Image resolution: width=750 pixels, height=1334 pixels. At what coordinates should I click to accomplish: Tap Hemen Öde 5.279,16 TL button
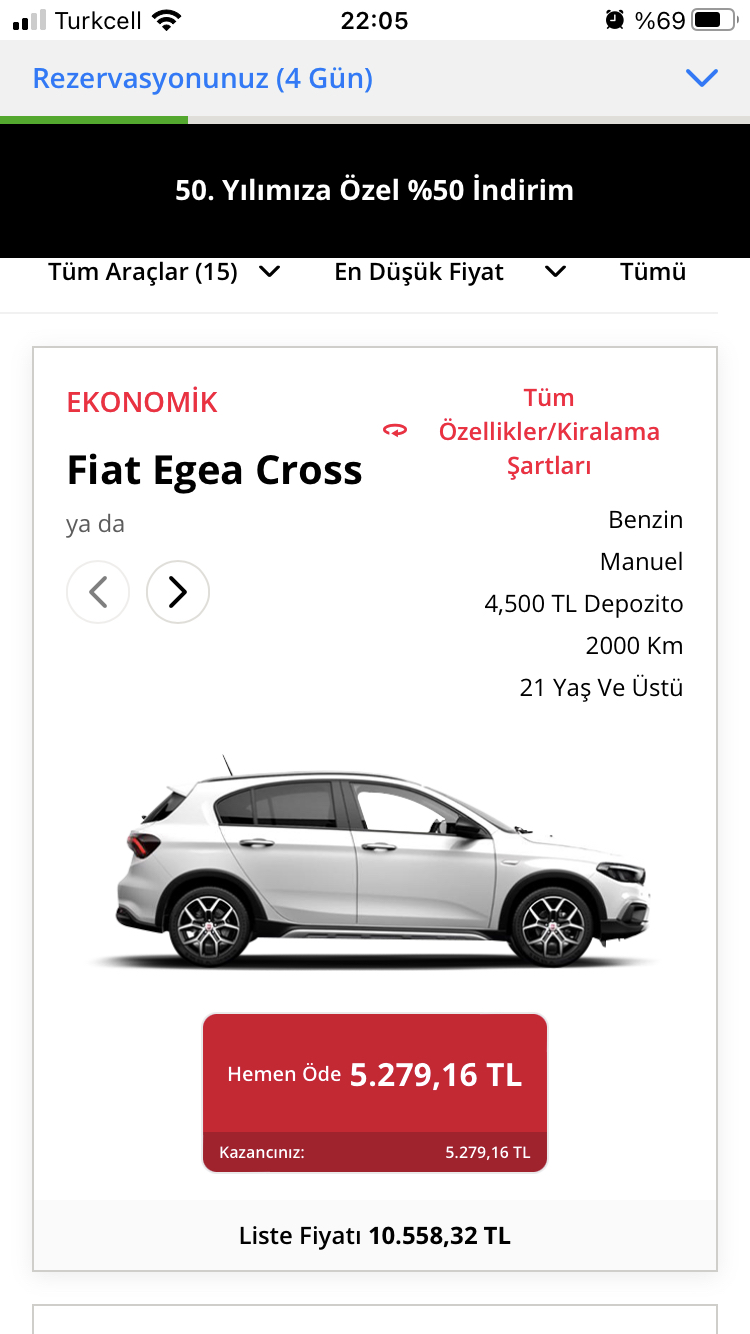point(375,1075)
